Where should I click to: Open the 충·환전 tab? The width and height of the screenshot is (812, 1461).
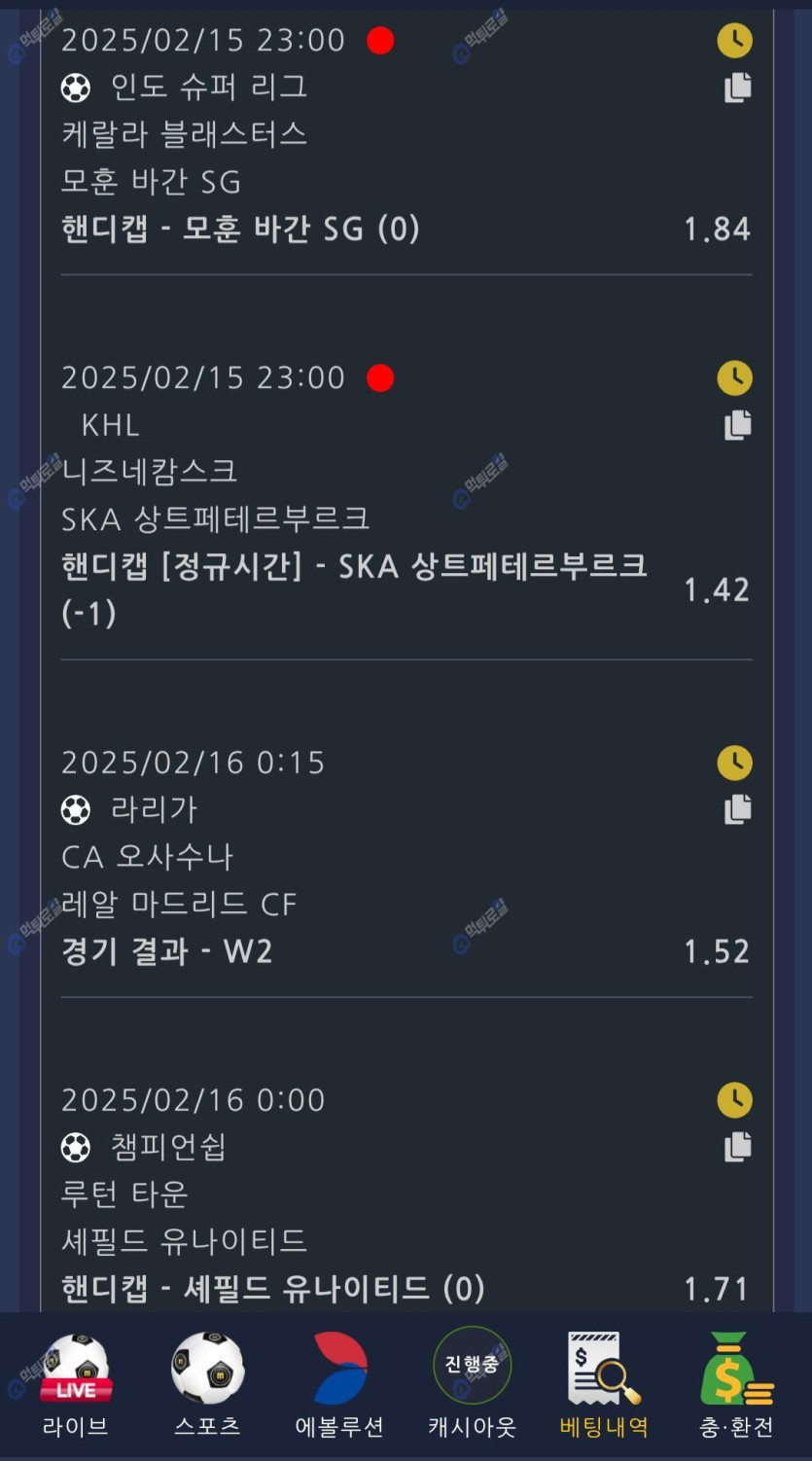click(x=736, y=1385)
